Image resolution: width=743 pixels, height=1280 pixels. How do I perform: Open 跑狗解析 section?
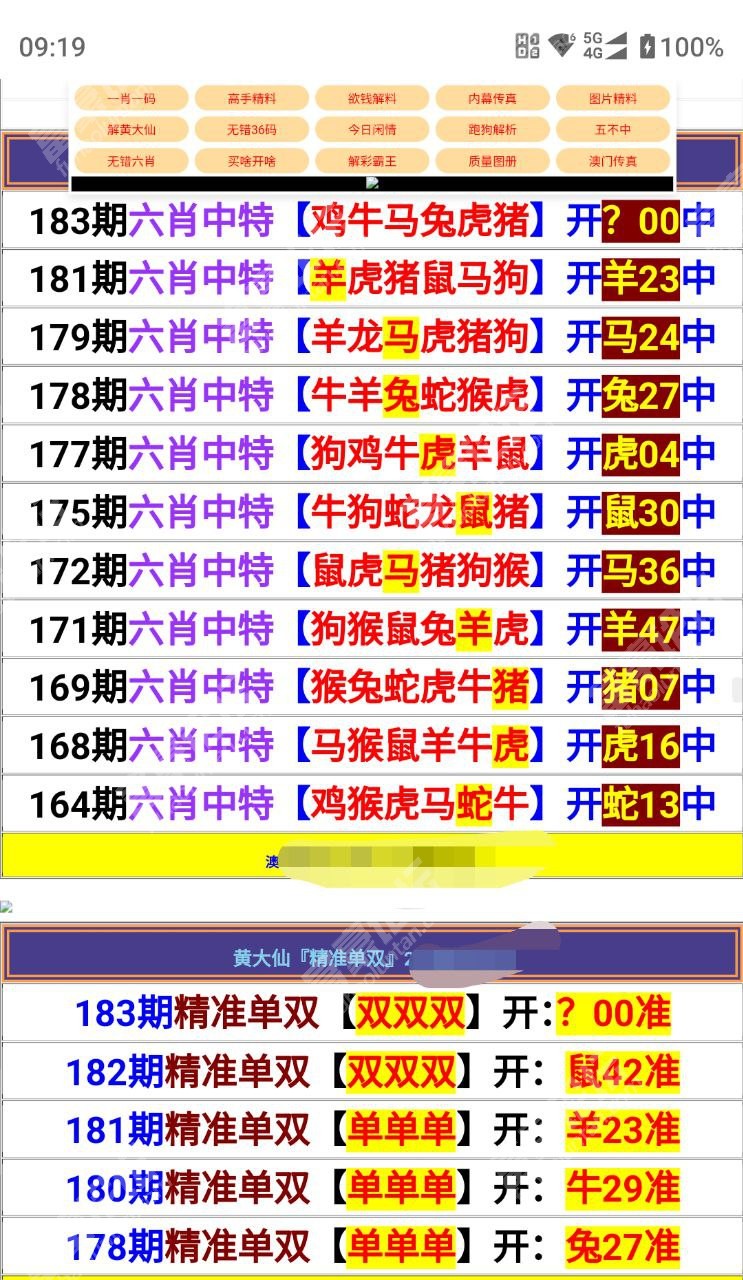point(492,130)
